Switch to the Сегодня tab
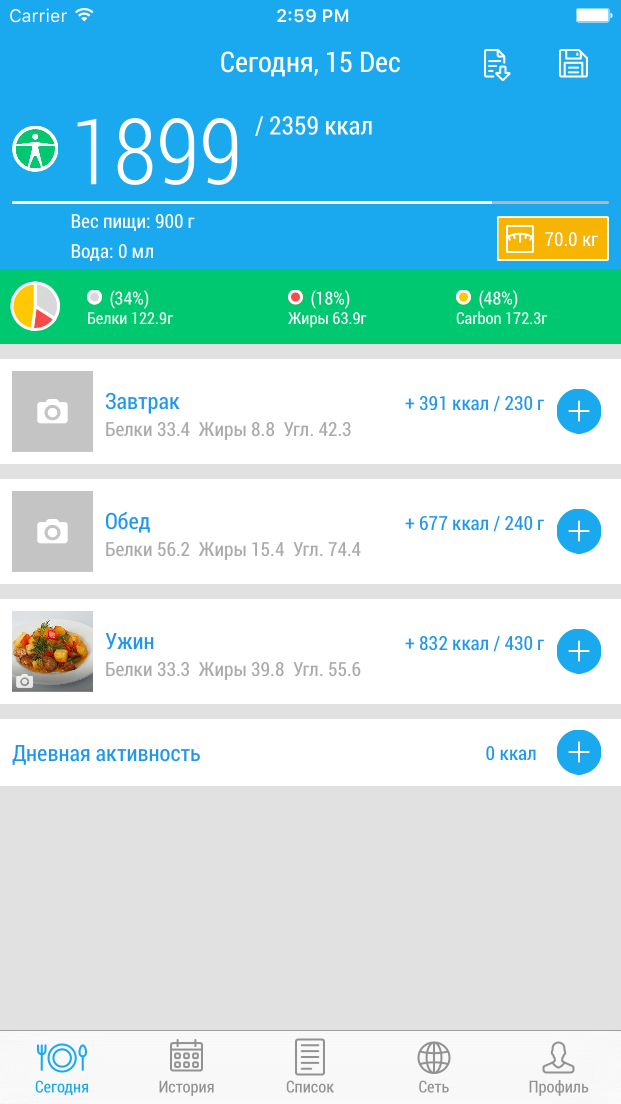This screenshot has width=621, height=1104. [62, 1067]
